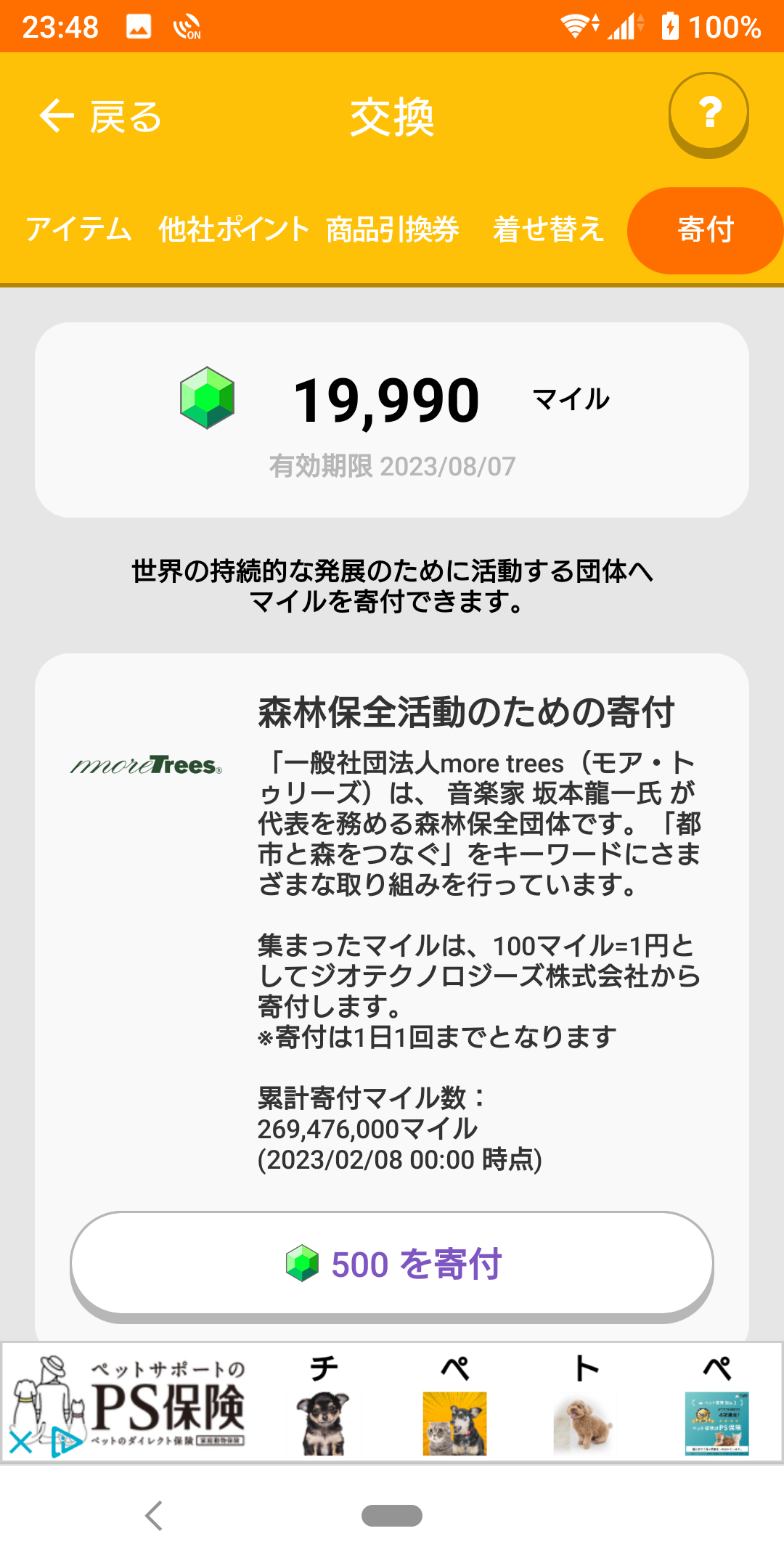
Task: Tap the system back arrow
Action: pos(153,1516)
